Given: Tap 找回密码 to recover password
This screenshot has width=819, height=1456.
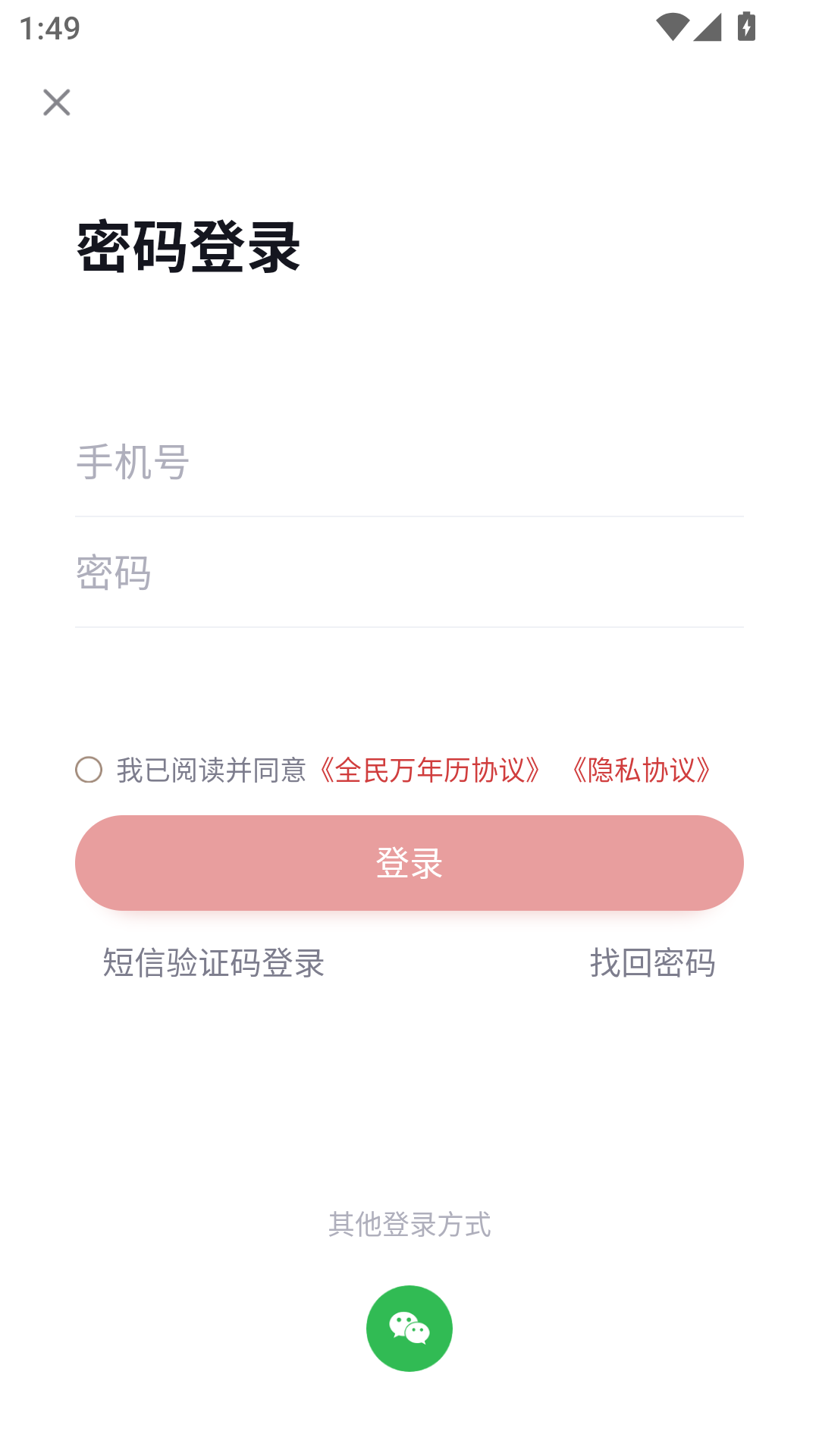Looking at the screenshot, I should pyautogui.click(x=654, y=964).
